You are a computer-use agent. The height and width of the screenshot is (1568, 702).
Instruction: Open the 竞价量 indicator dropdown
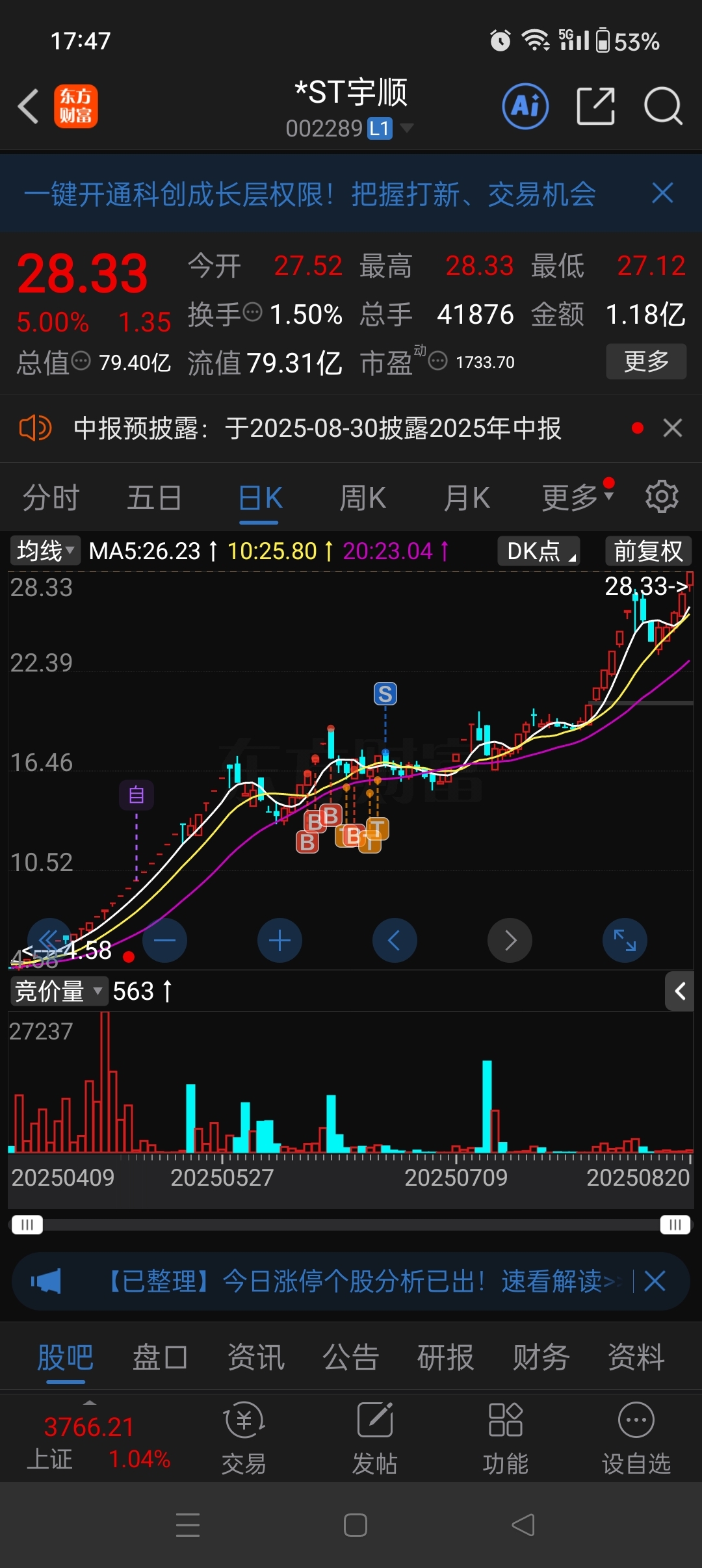point(58,991)
